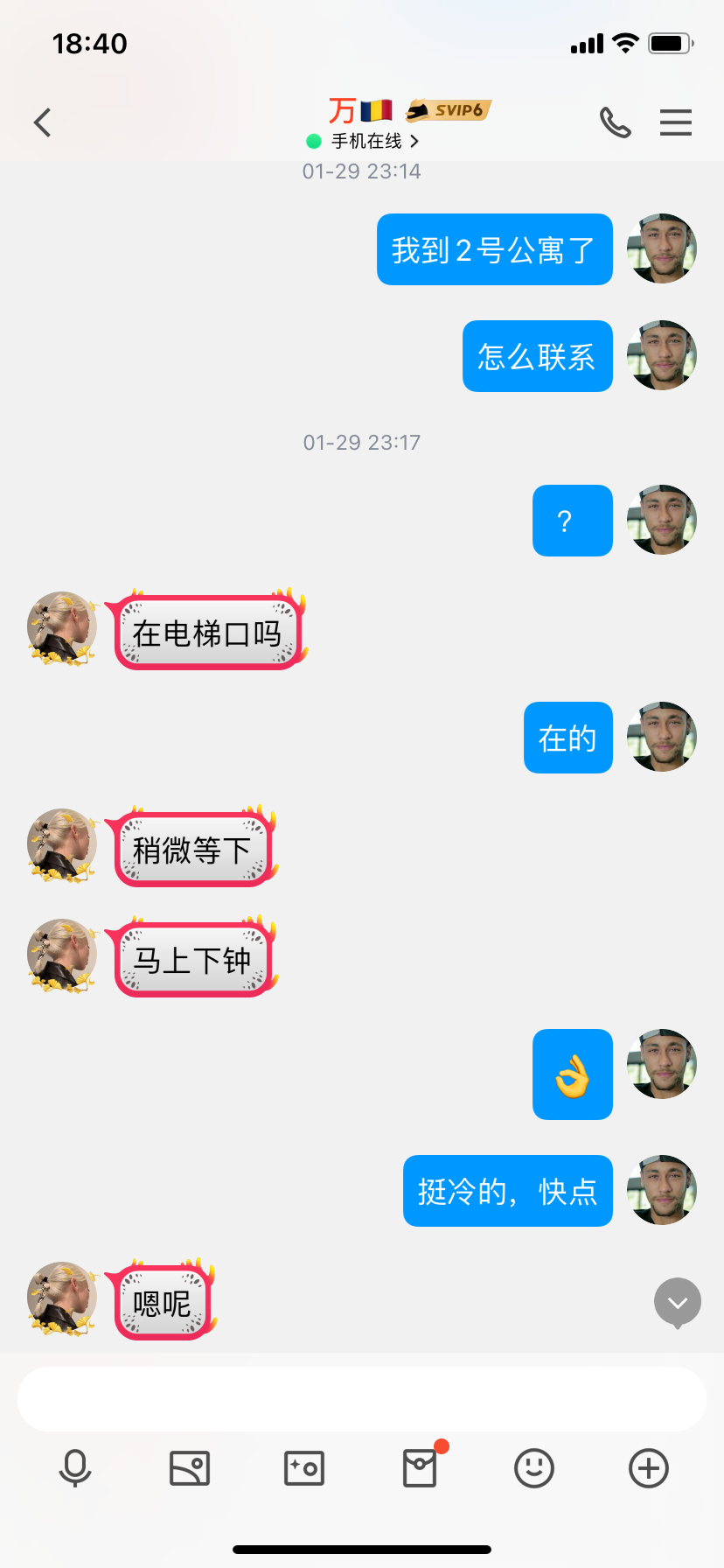
Task: Tap the back arrow to leave the chat
Action: [42, 122]
